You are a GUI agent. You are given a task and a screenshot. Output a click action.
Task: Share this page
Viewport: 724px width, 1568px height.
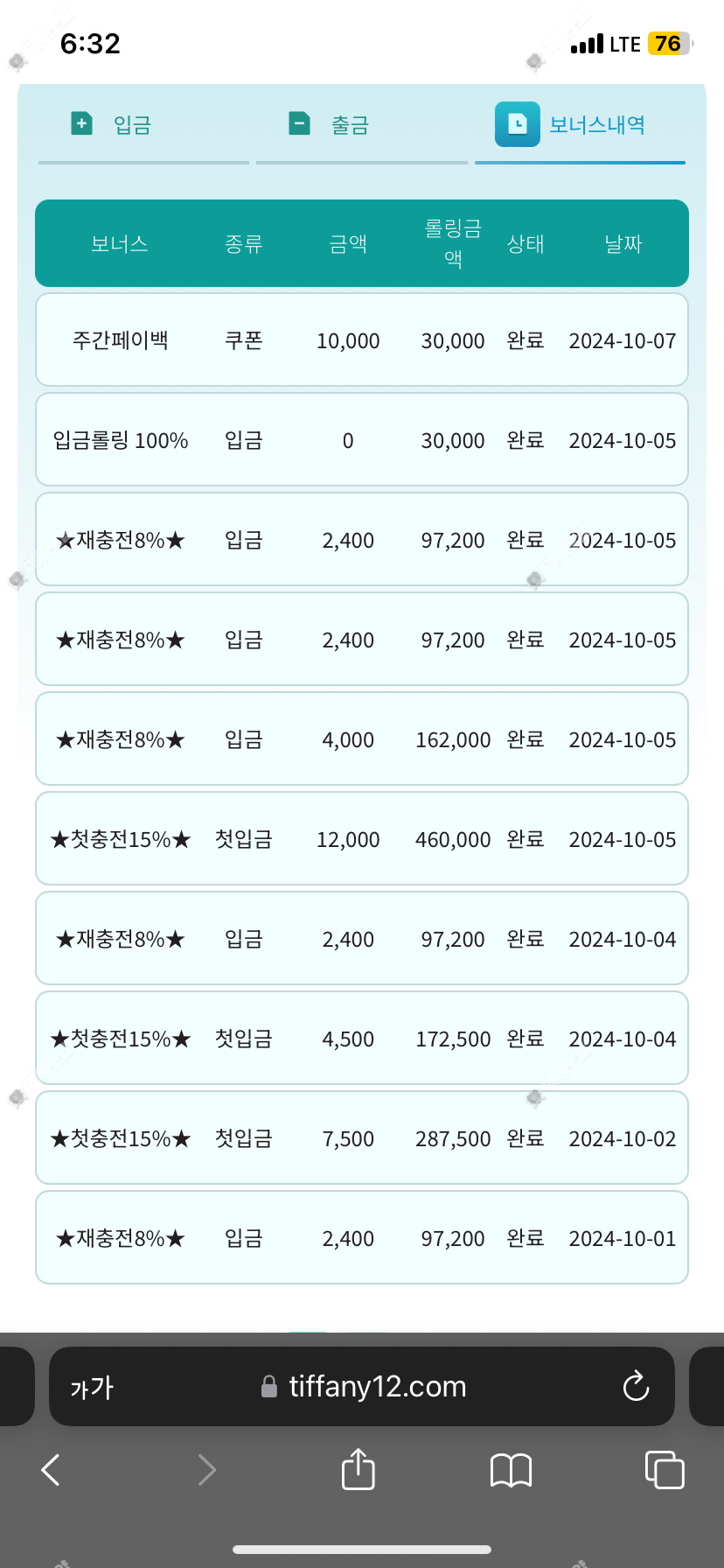(x=358, y=1468)
